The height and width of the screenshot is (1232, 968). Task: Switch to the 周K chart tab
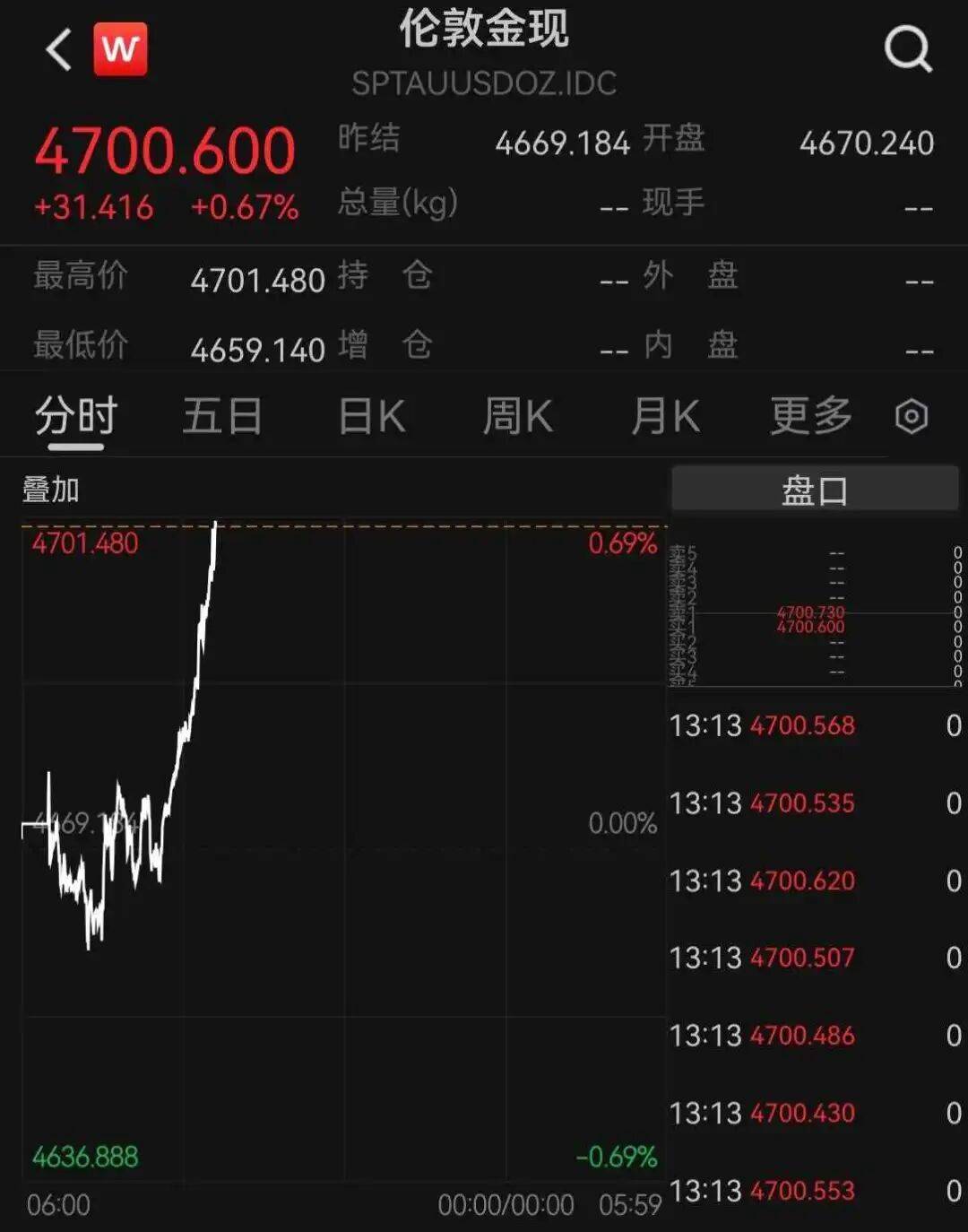517,417
